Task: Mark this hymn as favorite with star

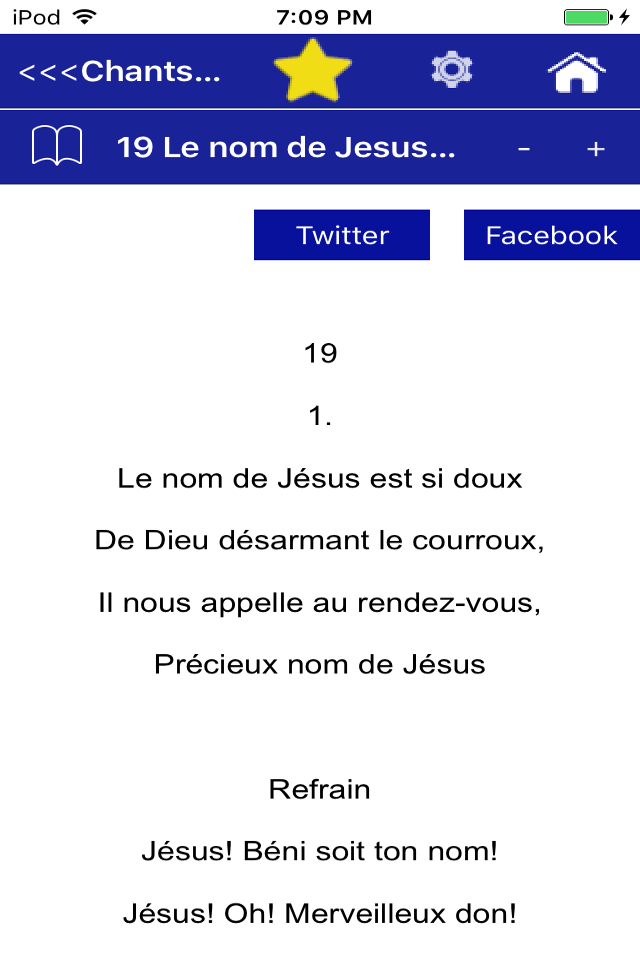Action: [x=313, y=70]
